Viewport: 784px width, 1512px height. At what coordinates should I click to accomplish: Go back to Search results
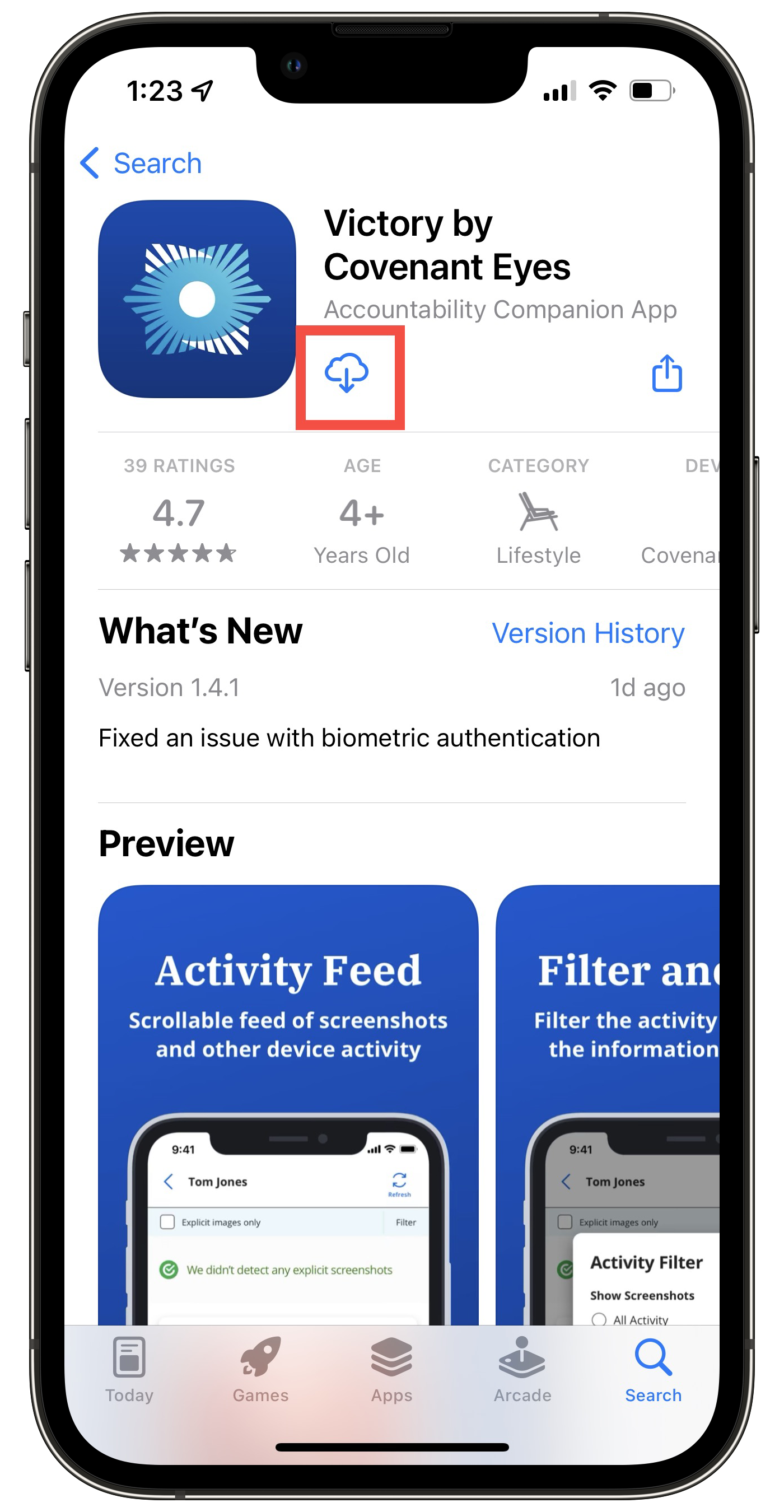click(x=141, y=163)
